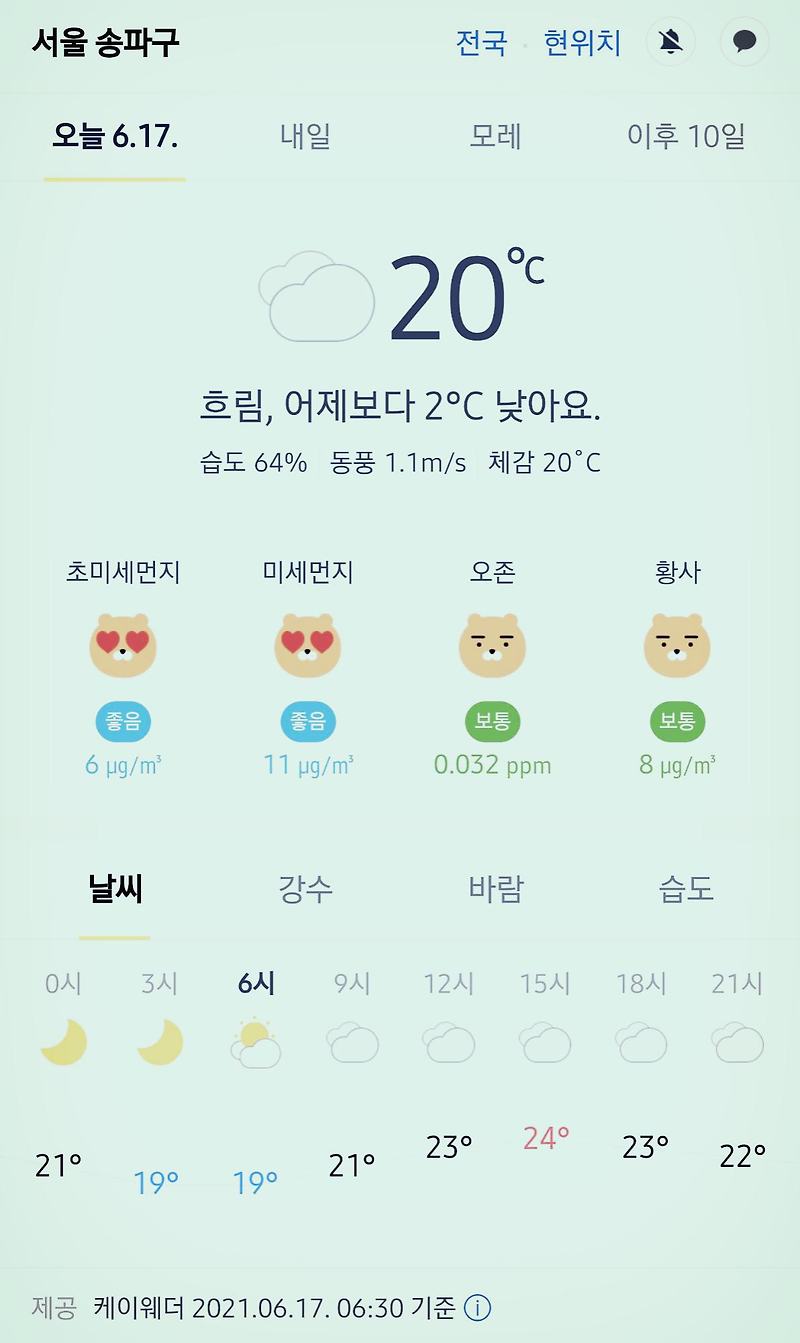Select the 오늘 6.17. tab
The width and height of the screenshot is (800, 1343).
tap(115, 137)
